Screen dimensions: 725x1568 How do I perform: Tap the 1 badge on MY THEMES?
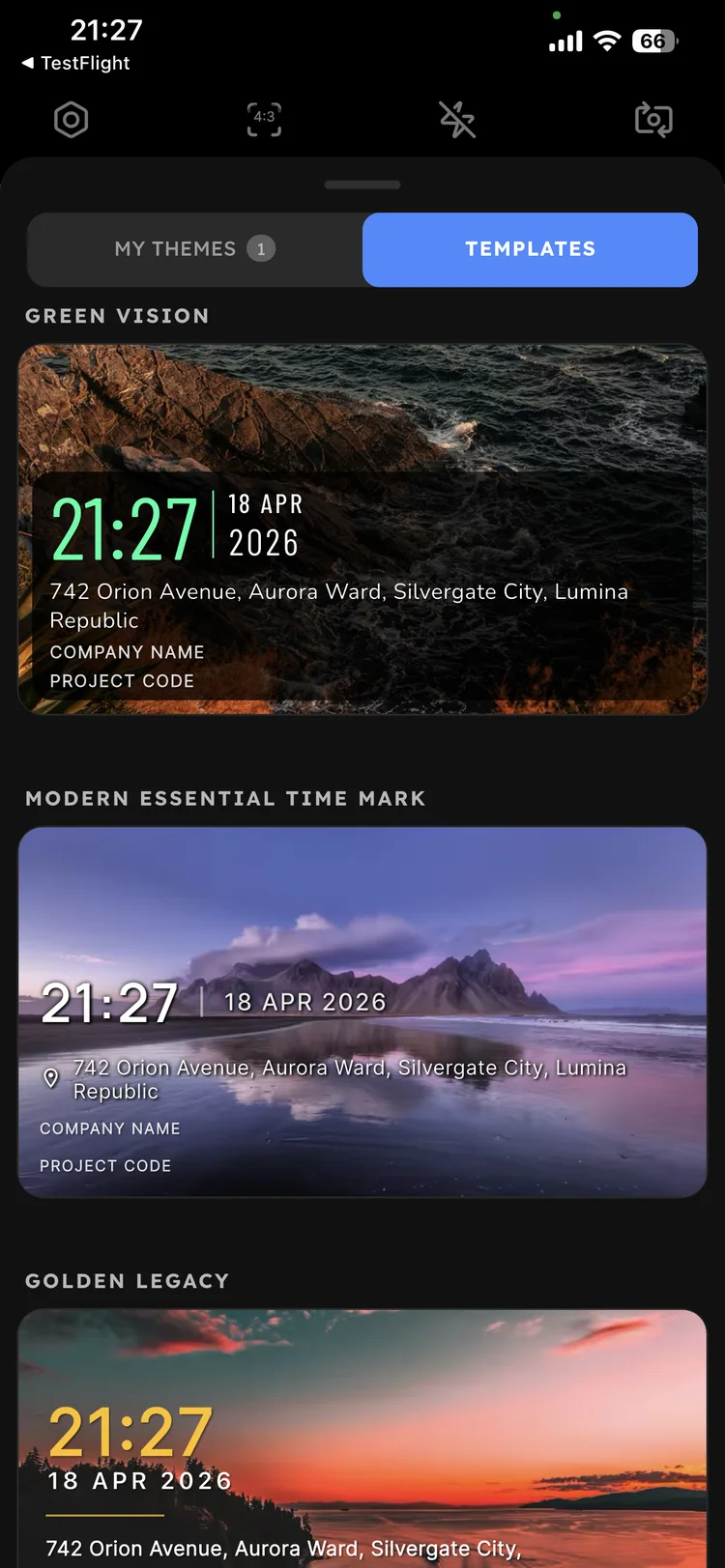261,248
